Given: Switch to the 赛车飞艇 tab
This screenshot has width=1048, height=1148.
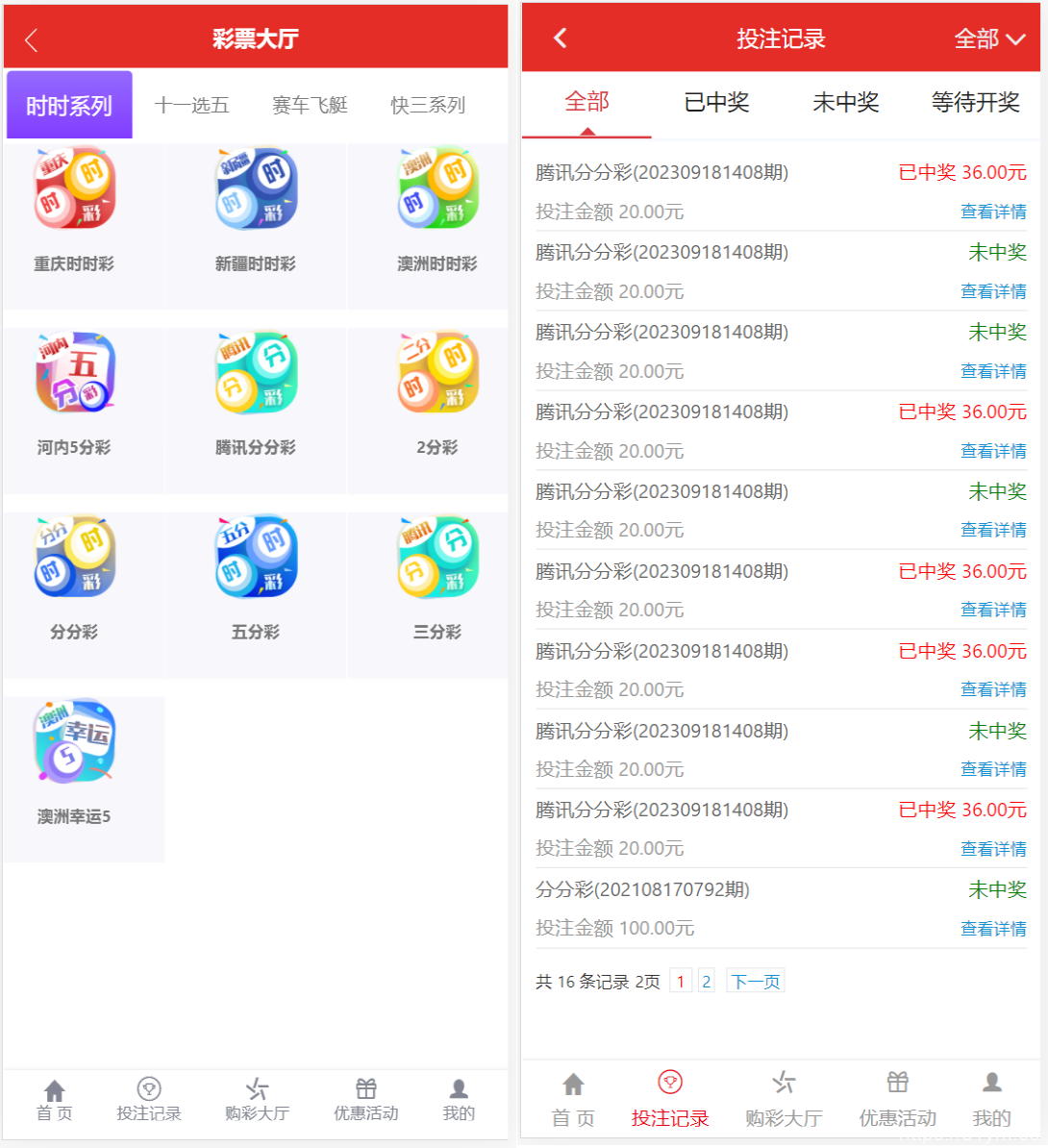Looking at the screenshot, I should click(x=310, y=105).
